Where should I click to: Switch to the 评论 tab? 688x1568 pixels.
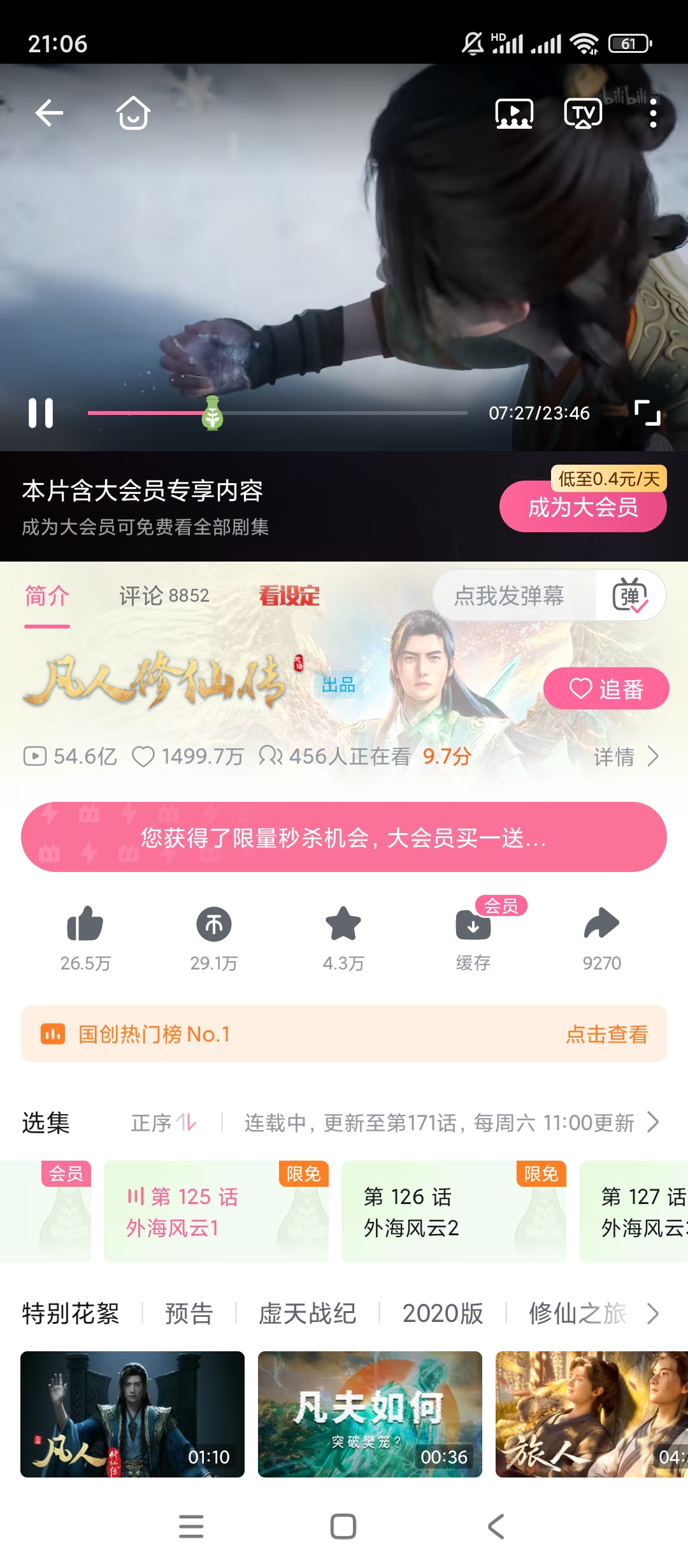coord(164,595)
